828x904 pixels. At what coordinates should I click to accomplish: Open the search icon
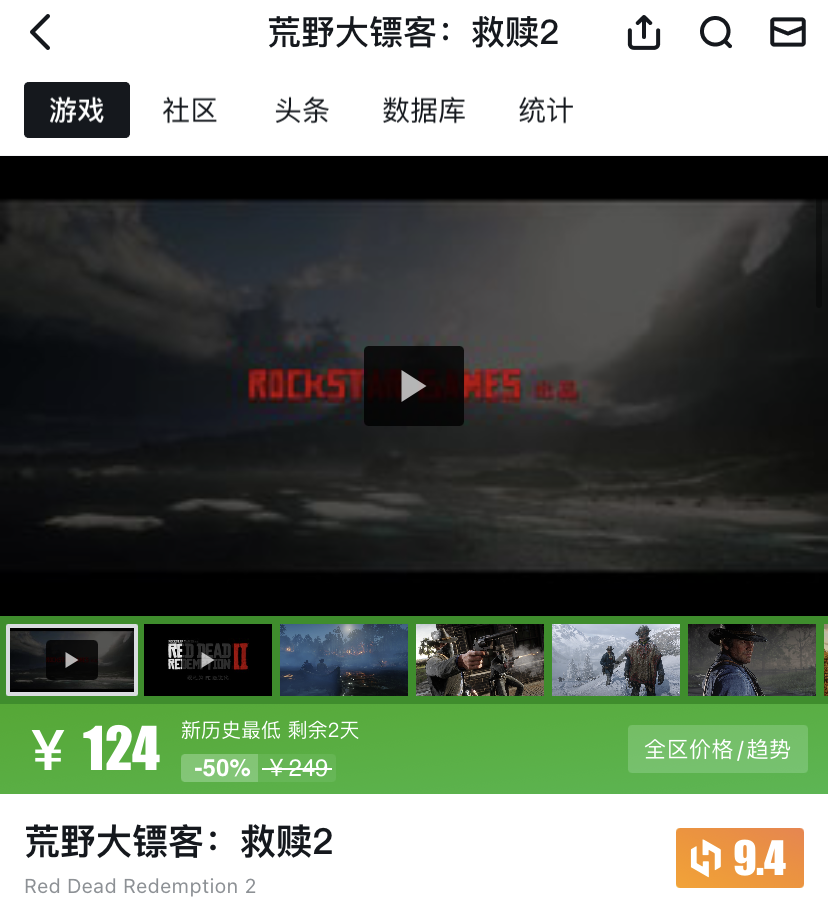click(x=716, y=33)
